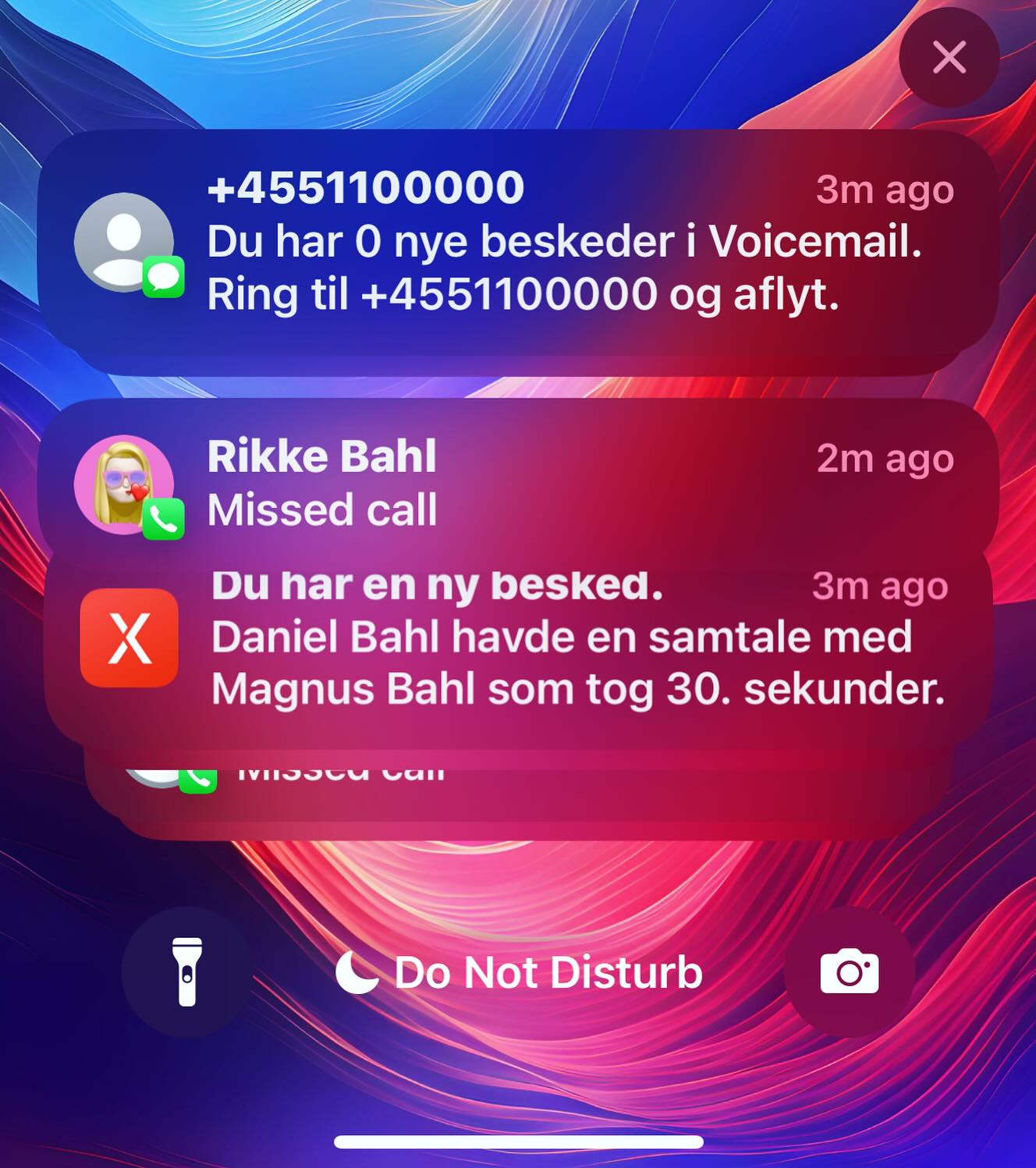The image size is (1036, 1168).
Task: Turn on the flashlight
Action: 187,972
